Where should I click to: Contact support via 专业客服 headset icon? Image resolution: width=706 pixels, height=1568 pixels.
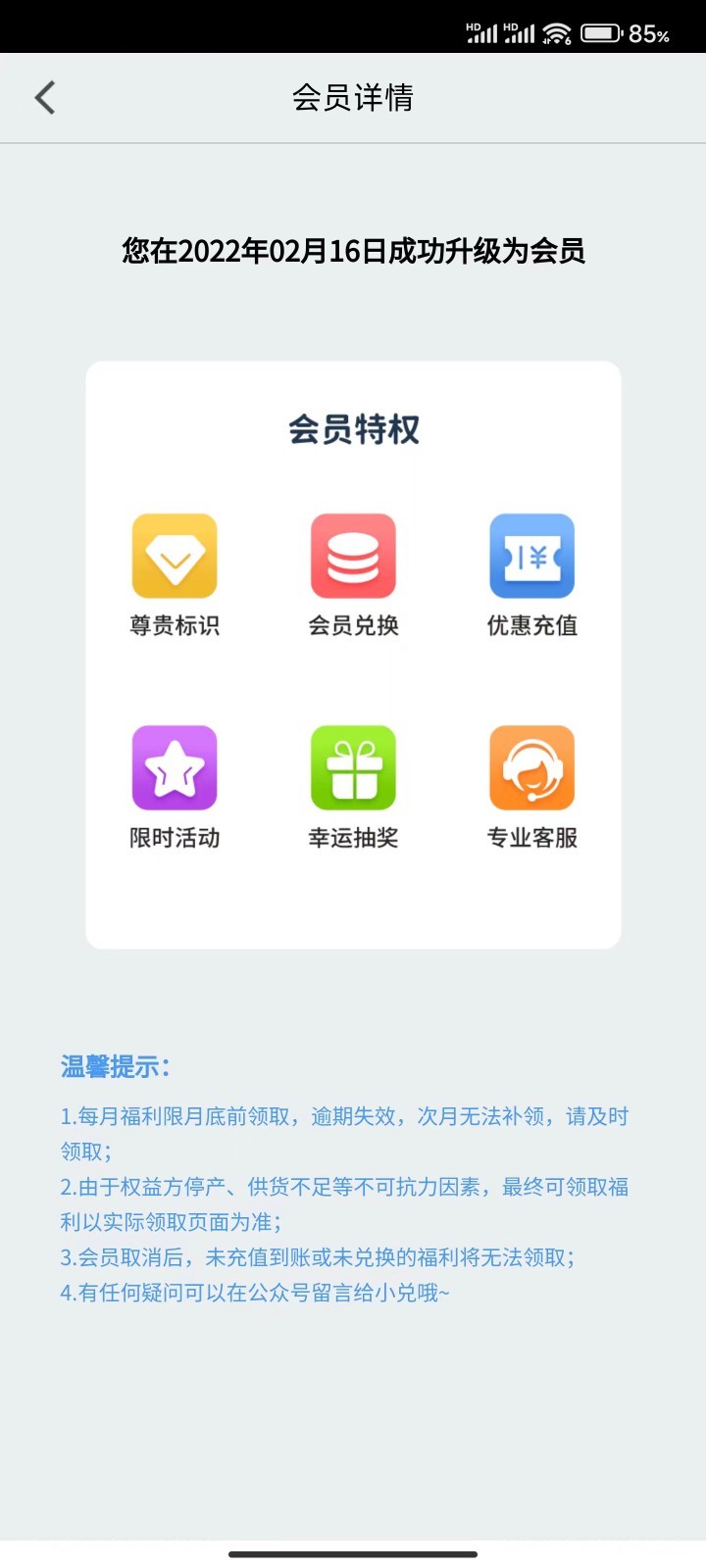(530, 768)
